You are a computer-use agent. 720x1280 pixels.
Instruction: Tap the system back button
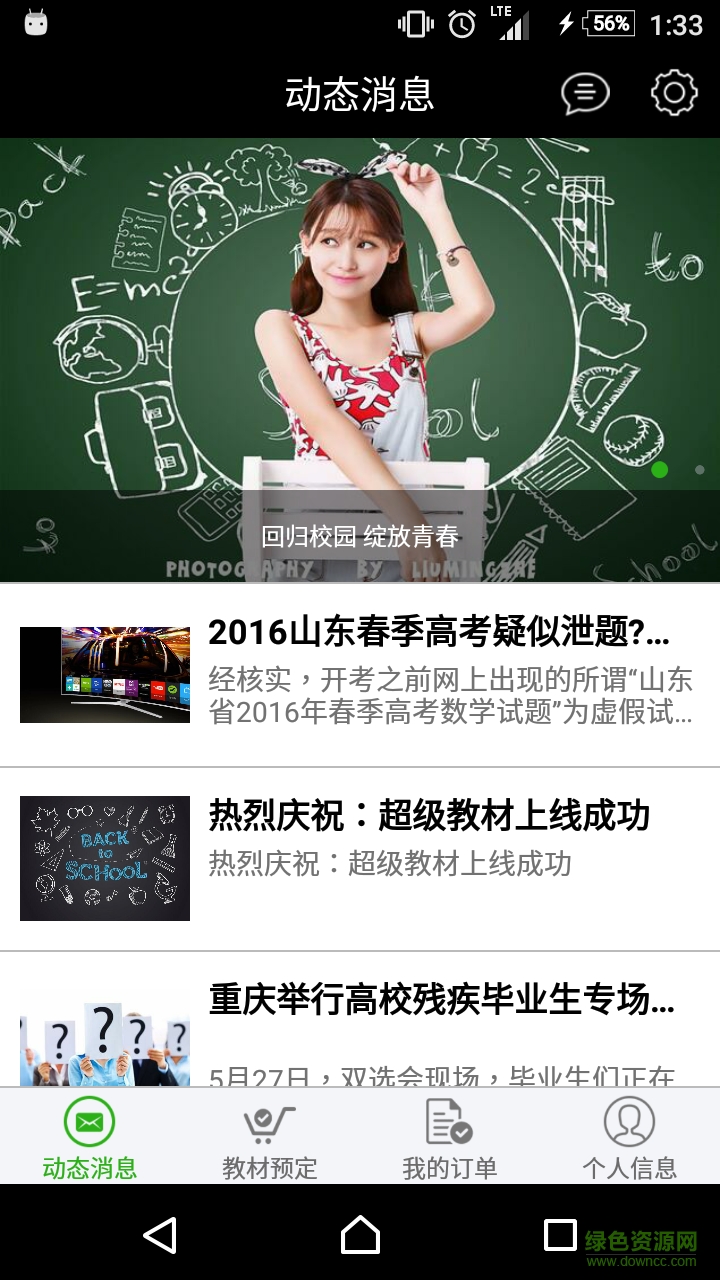pos(160,1236)
